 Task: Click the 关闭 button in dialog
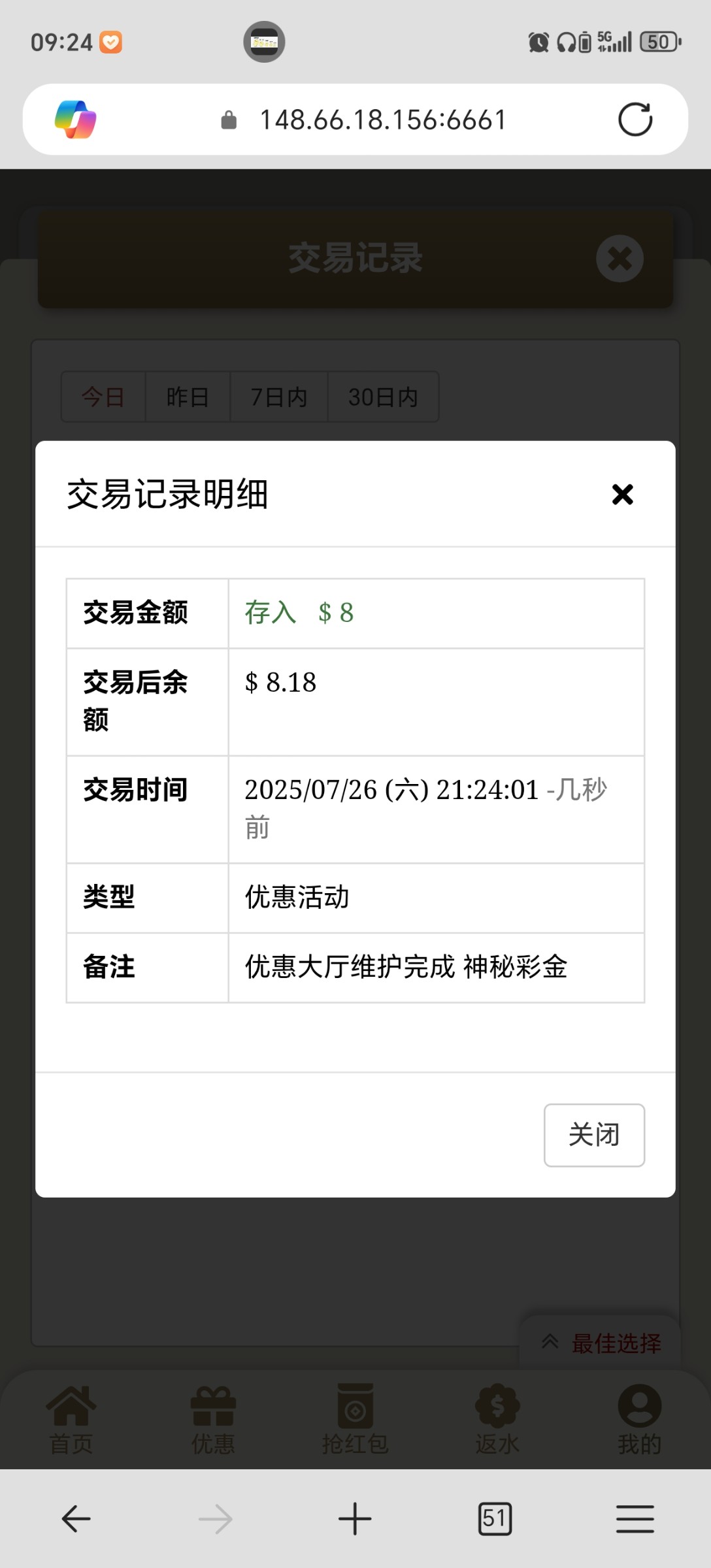tap(594, 1135)
